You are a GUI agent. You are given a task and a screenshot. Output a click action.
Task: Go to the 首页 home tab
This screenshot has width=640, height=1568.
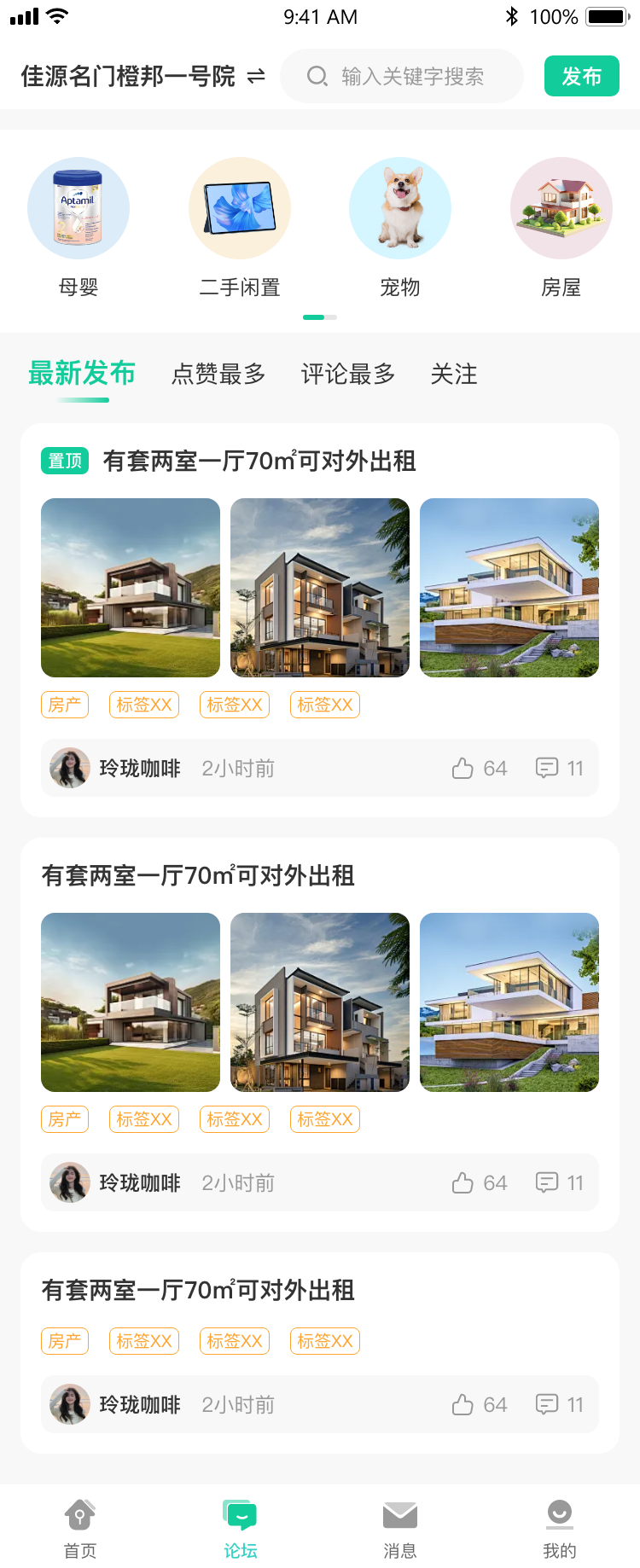[80, 1529]
